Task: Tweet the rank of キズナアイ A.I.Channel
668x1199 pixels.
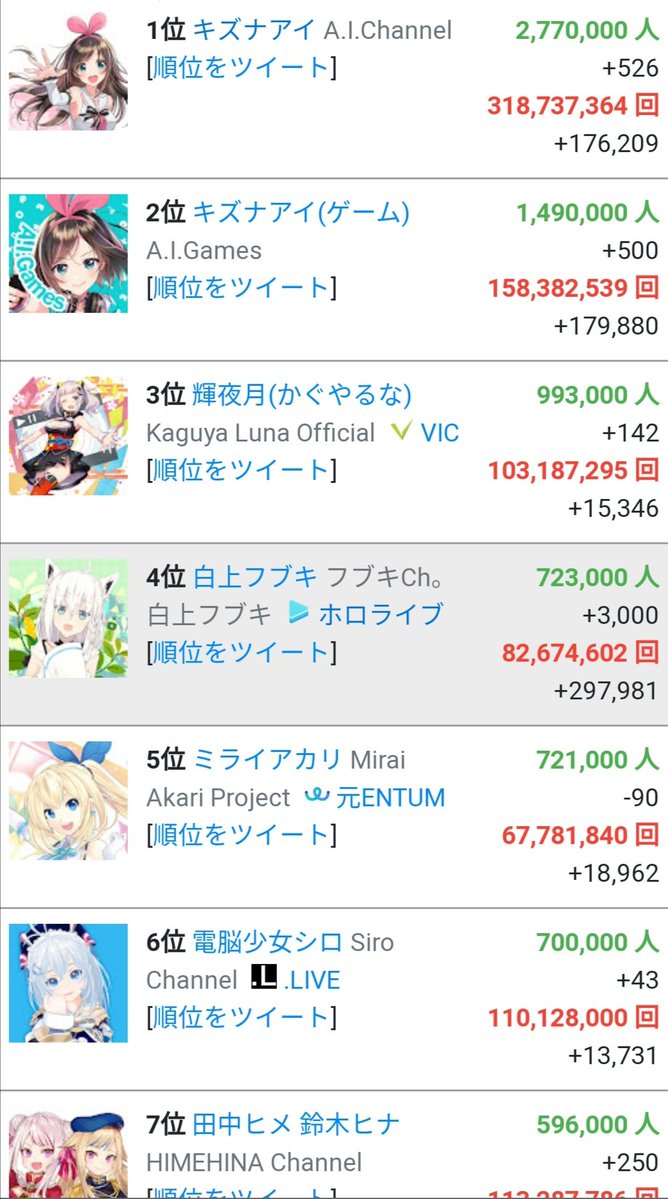Action: [241, 68]
